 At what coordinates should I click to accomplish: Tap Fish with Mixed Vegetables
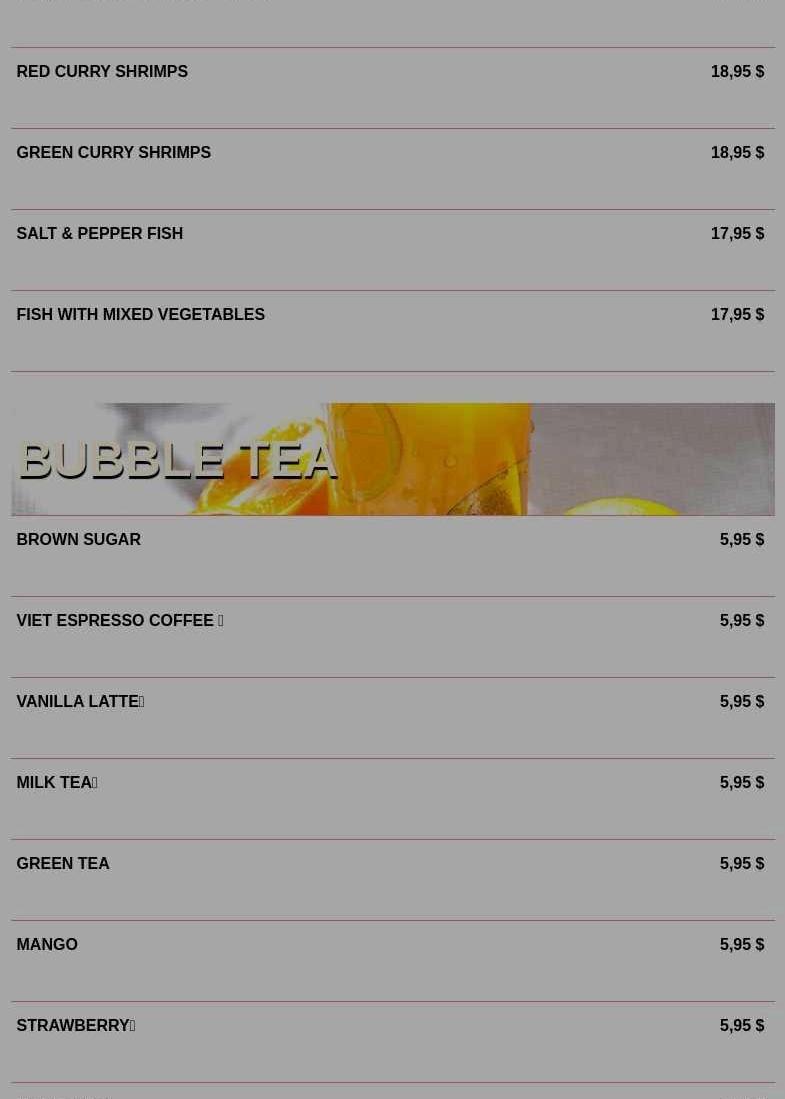(140, 315)
